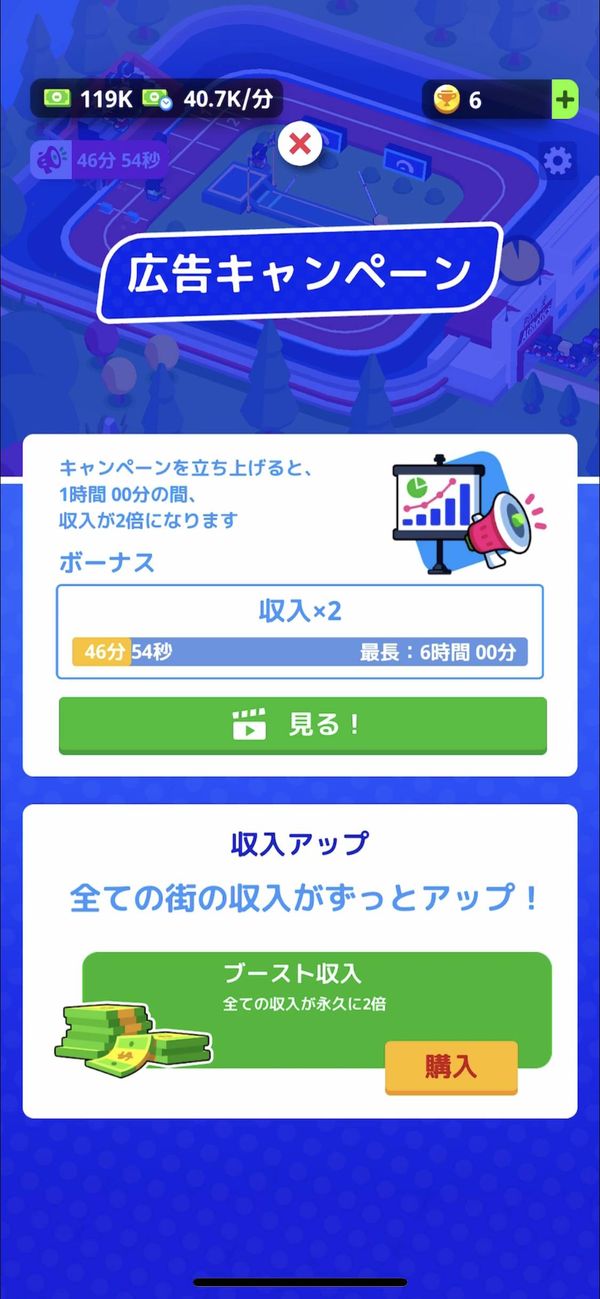Open the megaphone campaign timer
Viewport: 600px width, 1299px height.
point(99,159)
